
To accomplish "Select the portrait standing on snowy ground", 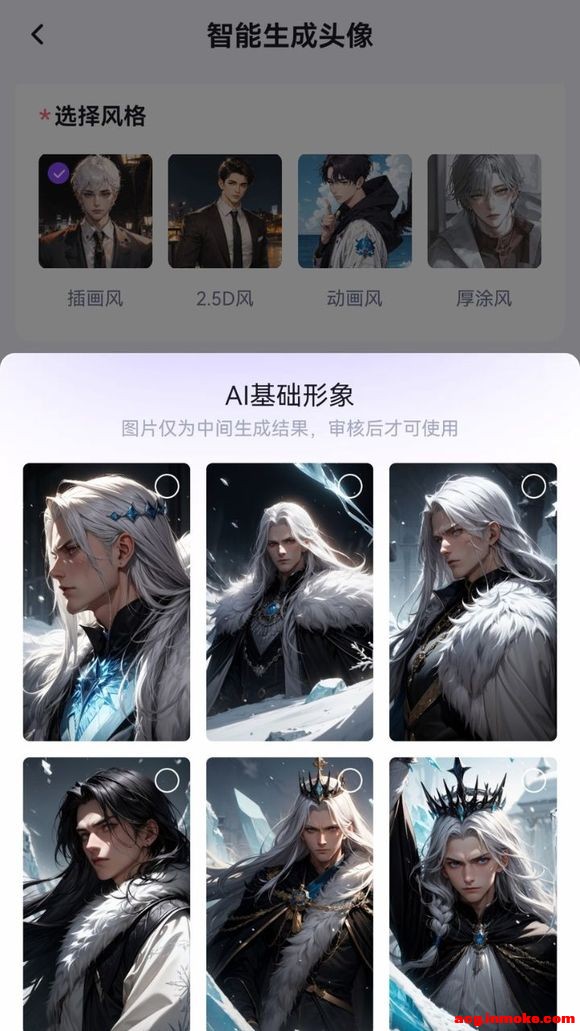I will (289, 602).
